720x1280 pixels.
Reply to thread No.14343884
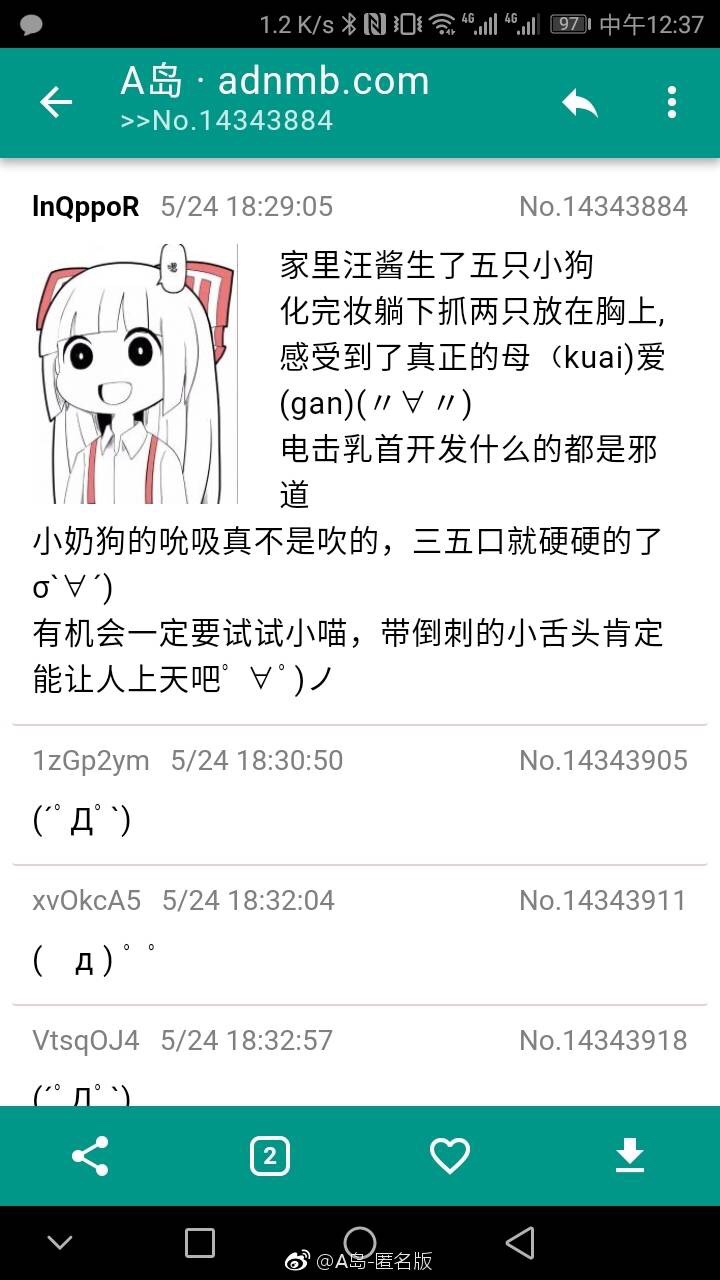point(579,101)
